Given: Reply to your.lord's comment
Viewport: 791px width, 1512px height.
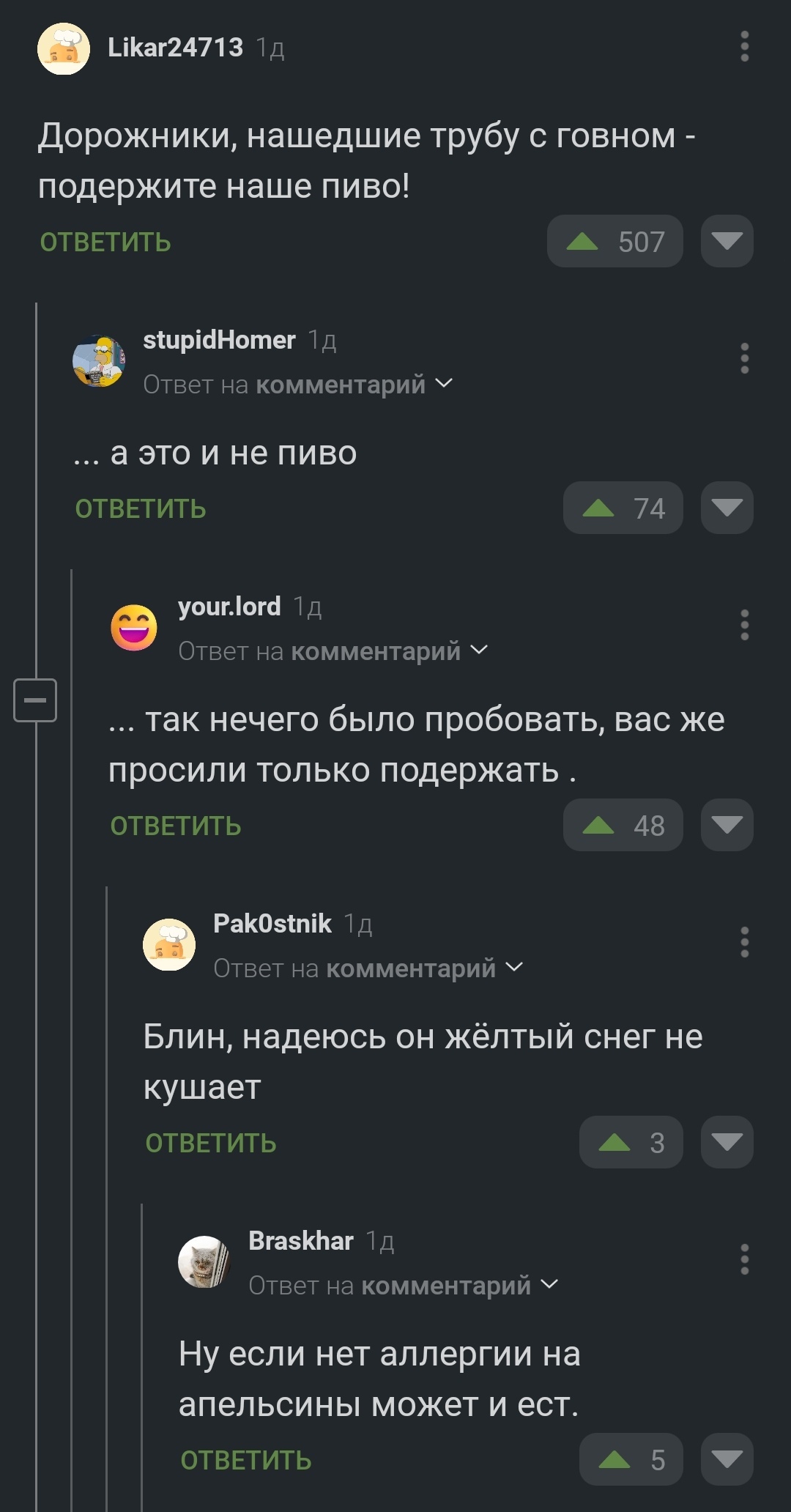Looking at the screenshot, I should pos(176,826).
